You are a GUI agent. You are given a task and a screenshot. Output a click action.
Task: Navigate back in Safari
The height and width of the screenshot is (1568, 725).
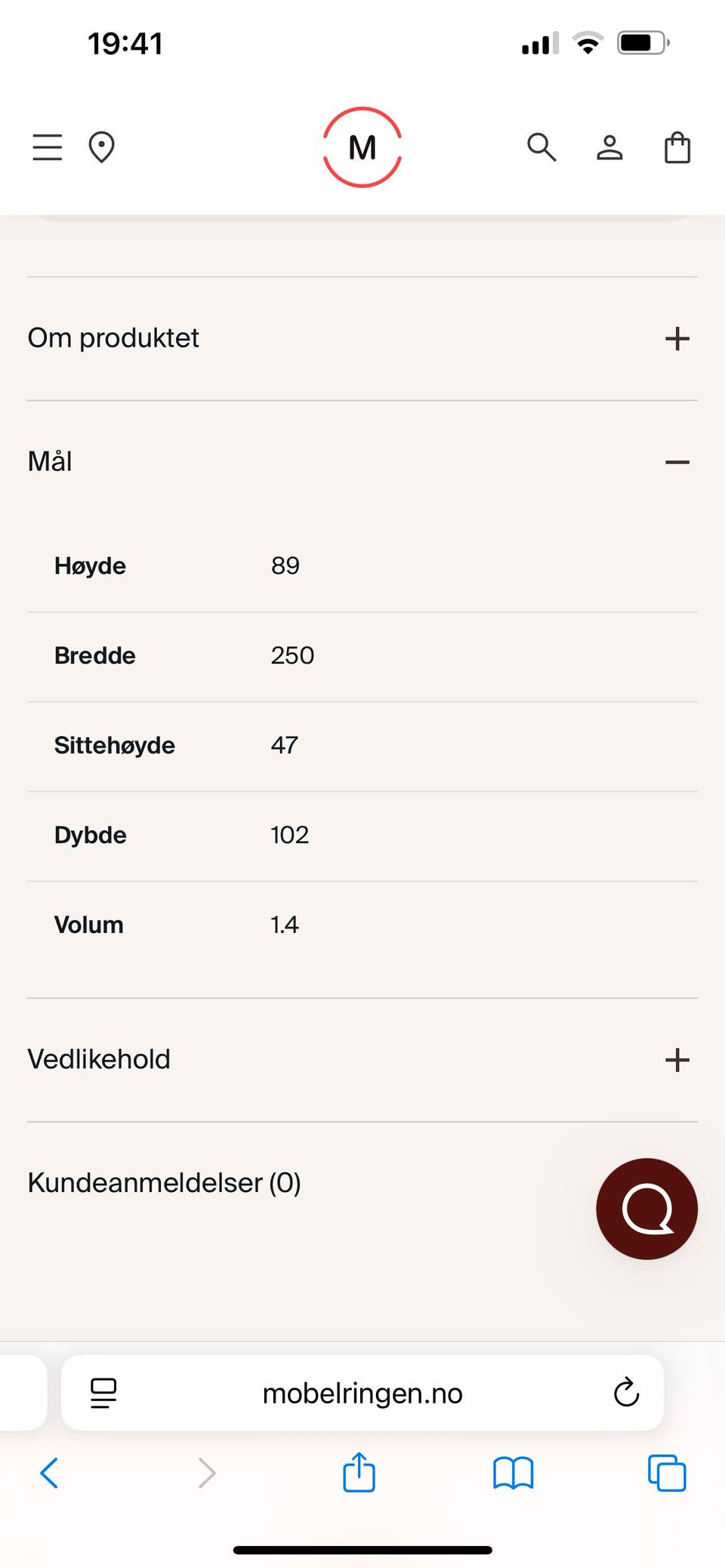[48, 1472]
